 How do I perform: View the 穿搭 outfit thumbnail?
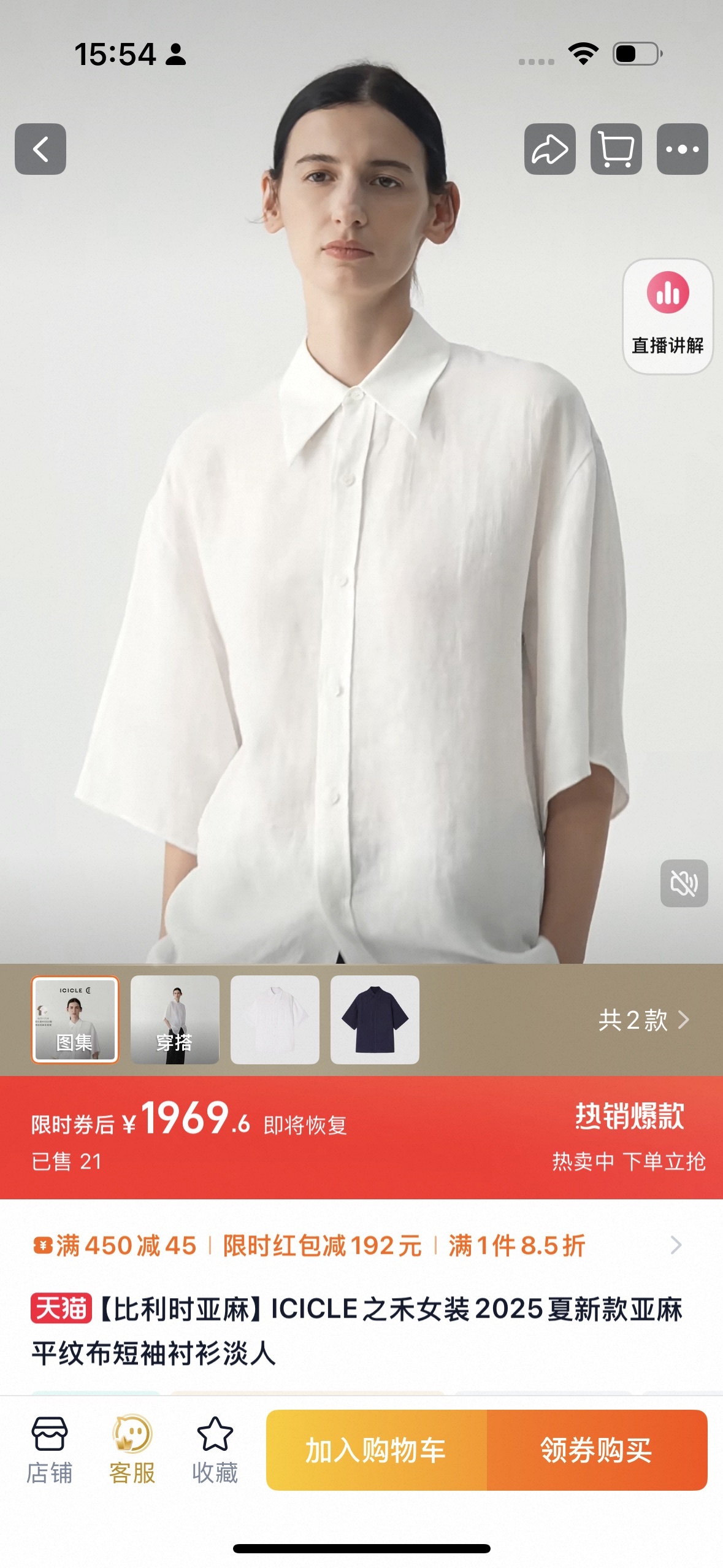coord(175,1020)
